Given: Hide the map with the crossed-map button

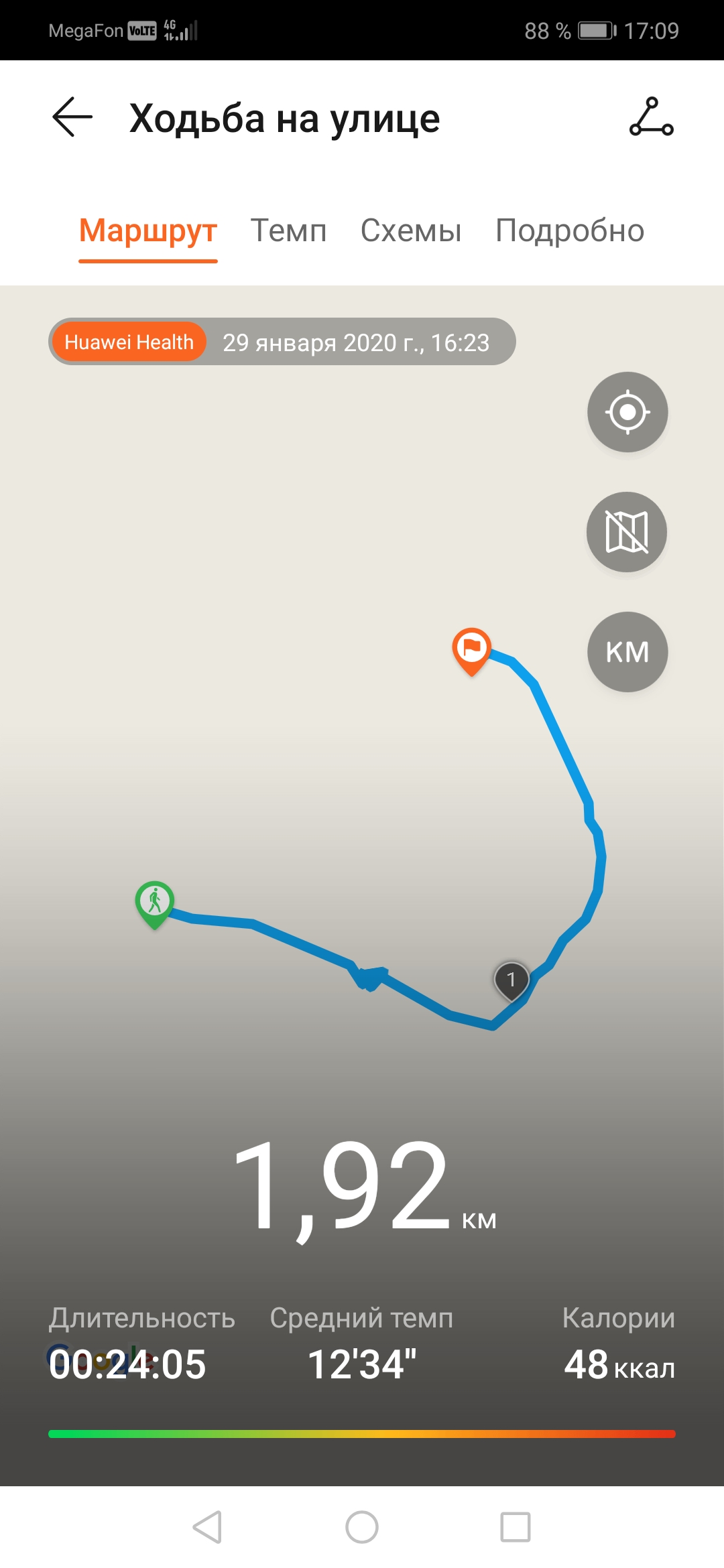Looking at the screenshot, I should [x=627, y=532].
